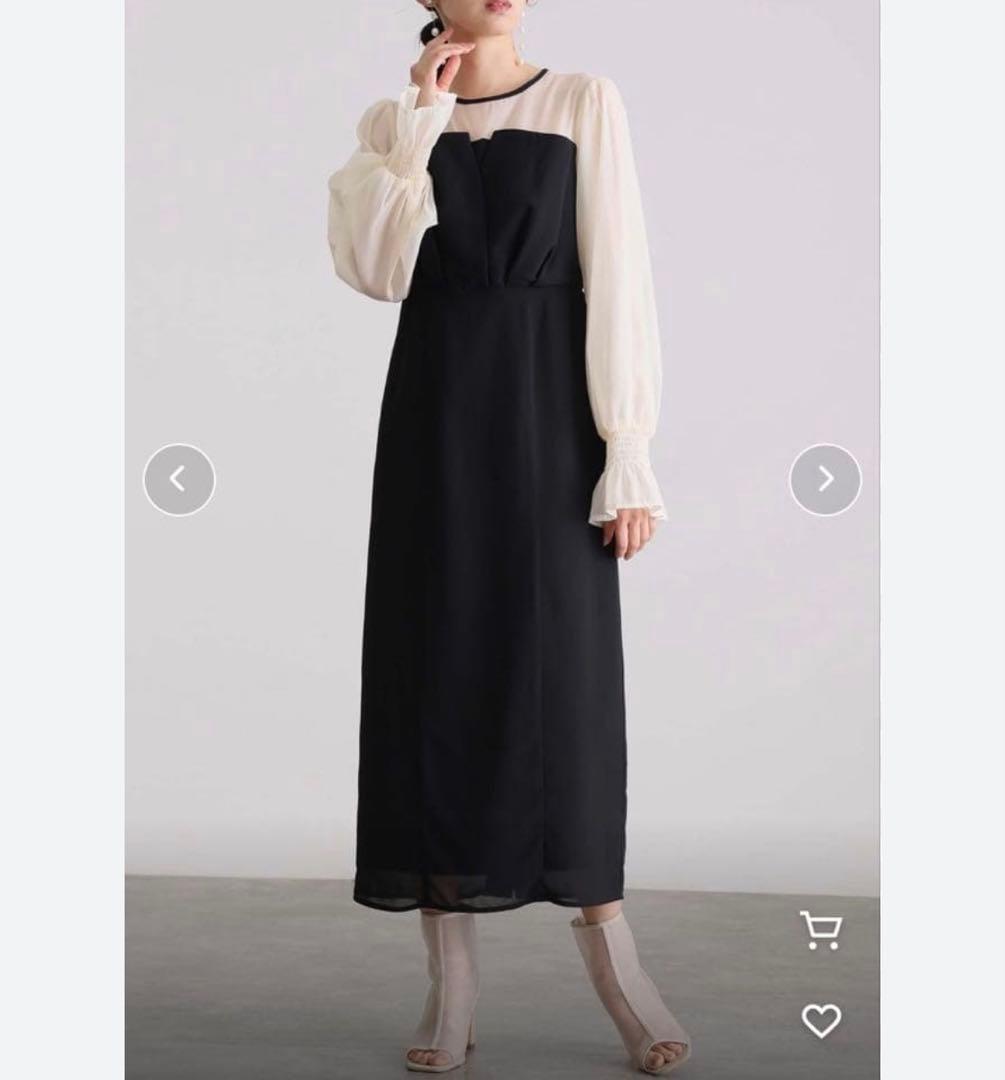The image size is (1005, 1080).
Task: Favorite the dress with the heart icon
Action: point(821,1021)
